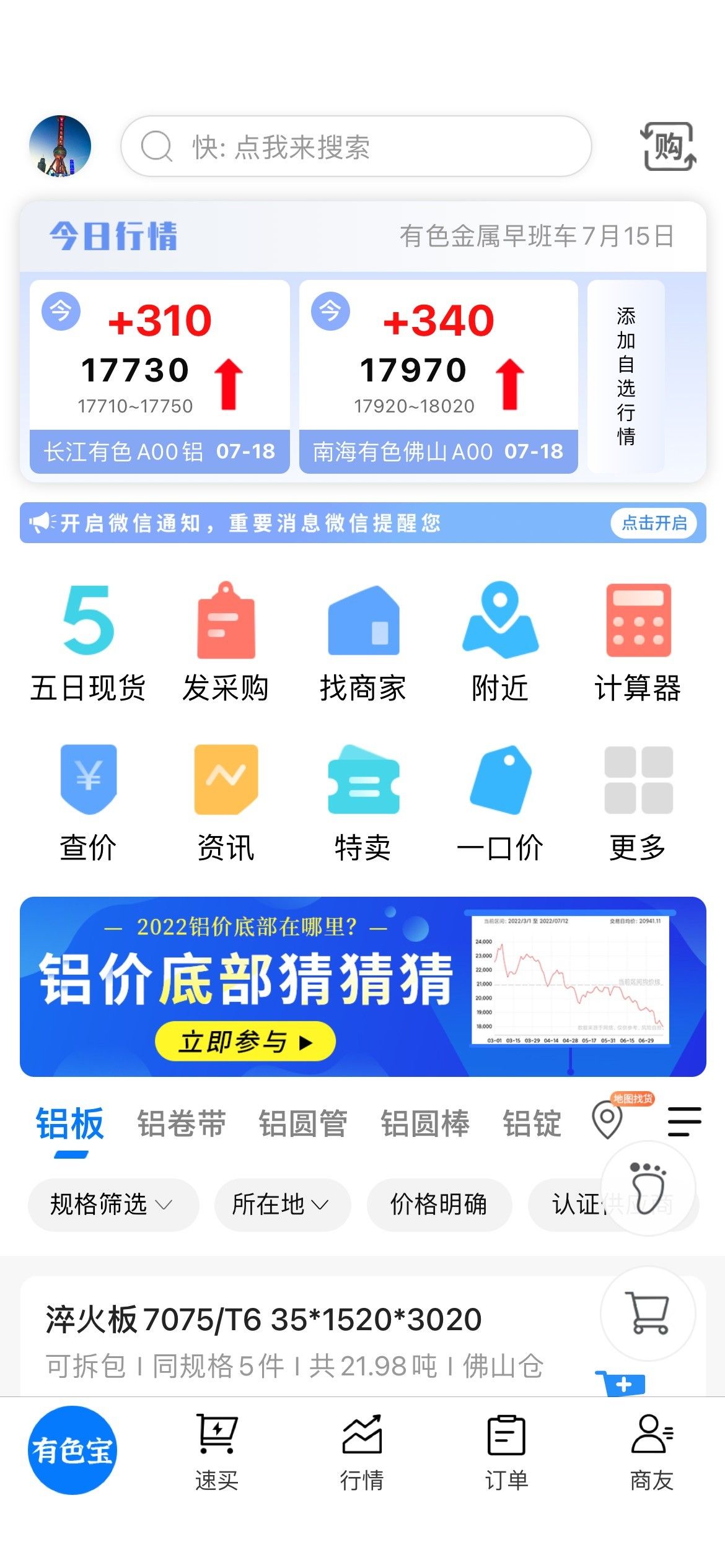The width and height of the screenshot is (725, 1568).
Task: Open 特卖
Action: (363, 803)
